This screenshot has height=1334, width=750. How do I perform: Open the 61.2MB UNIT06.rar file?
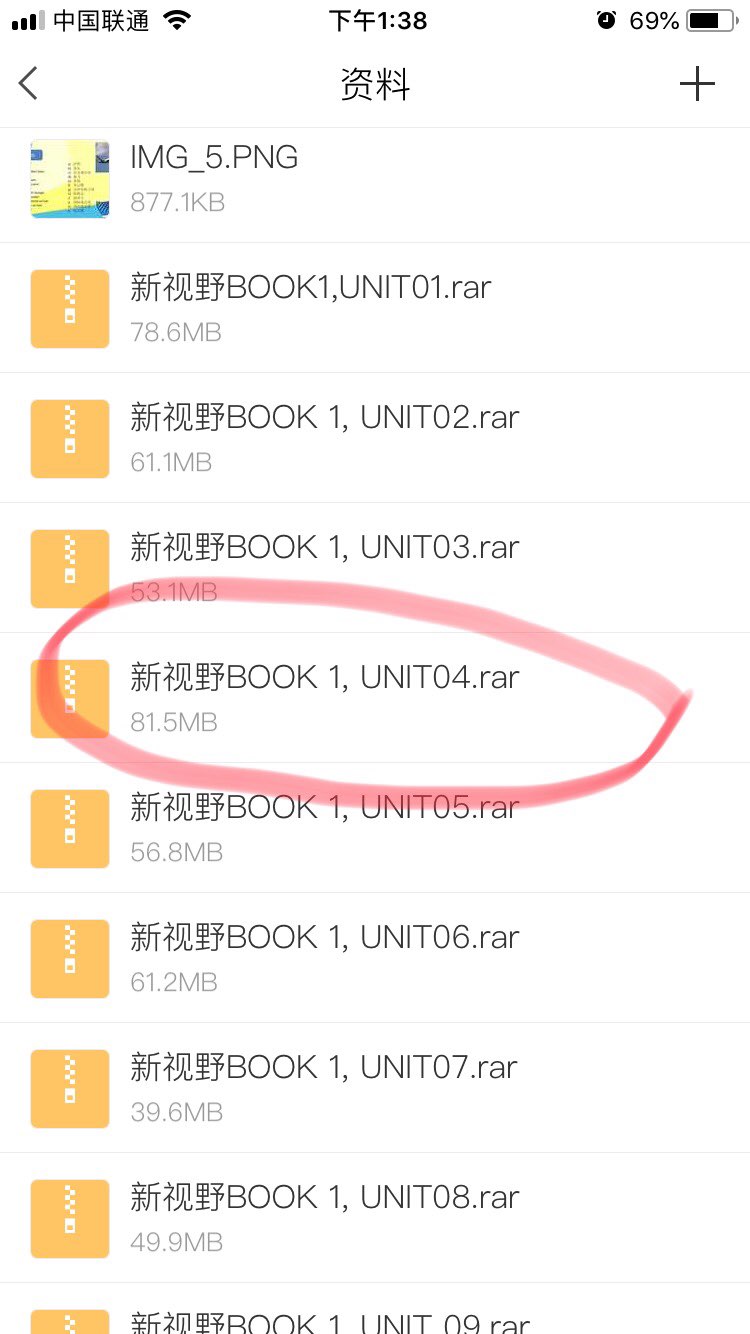(x=324, y=957)
